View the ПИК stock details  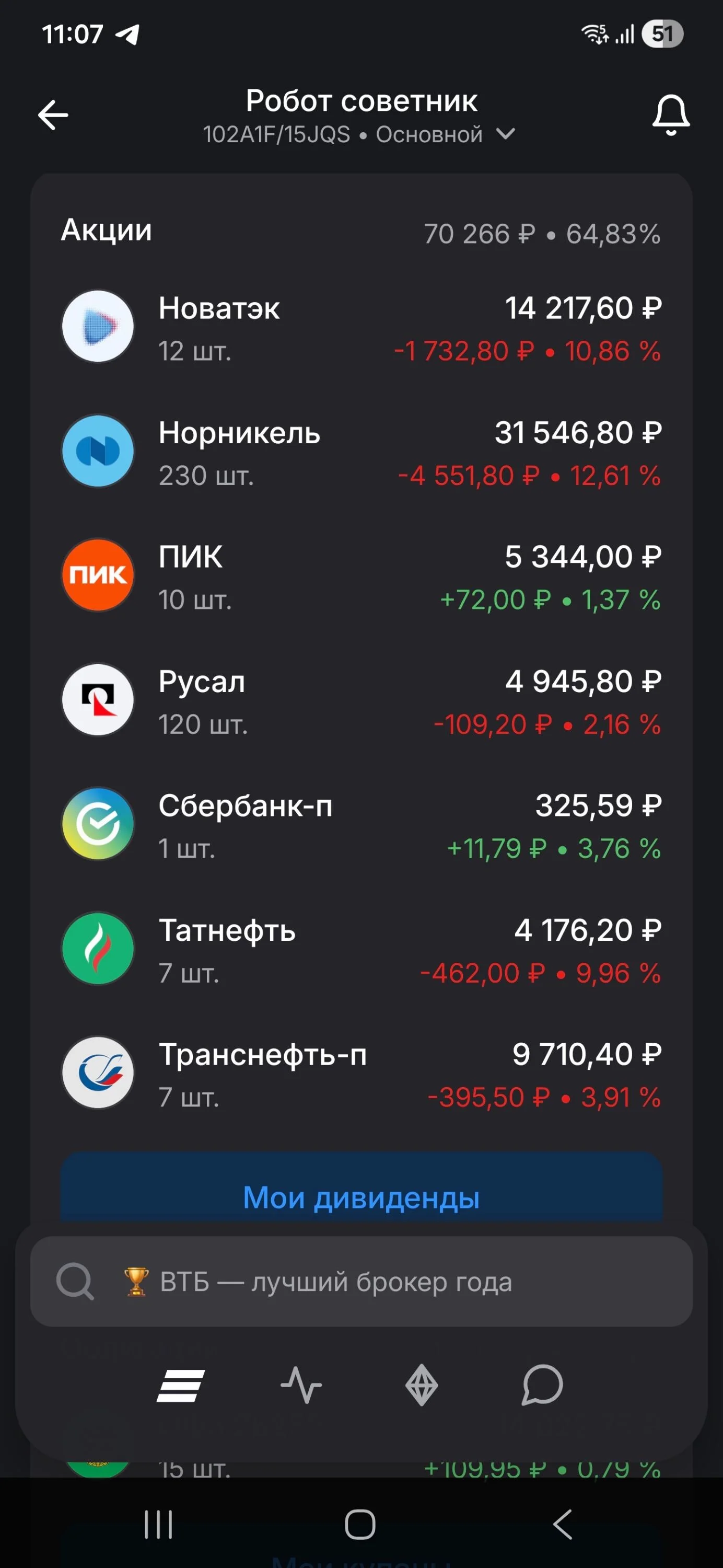click(361, 577)
